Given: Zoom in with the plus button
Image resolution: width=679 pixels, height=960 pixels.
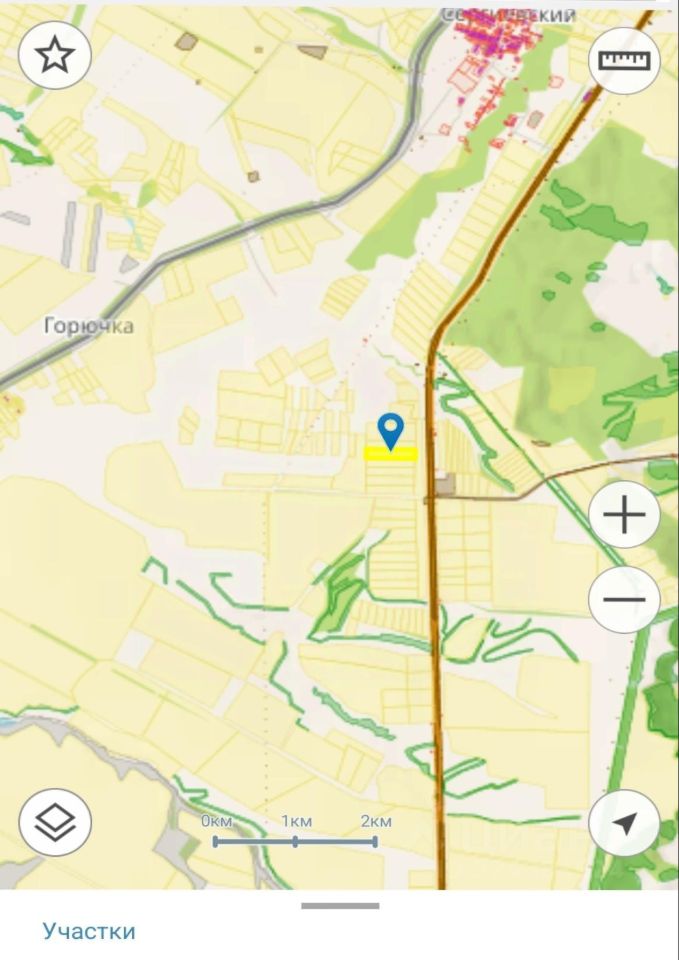Looking at the screenshot, I should (624, 516).
